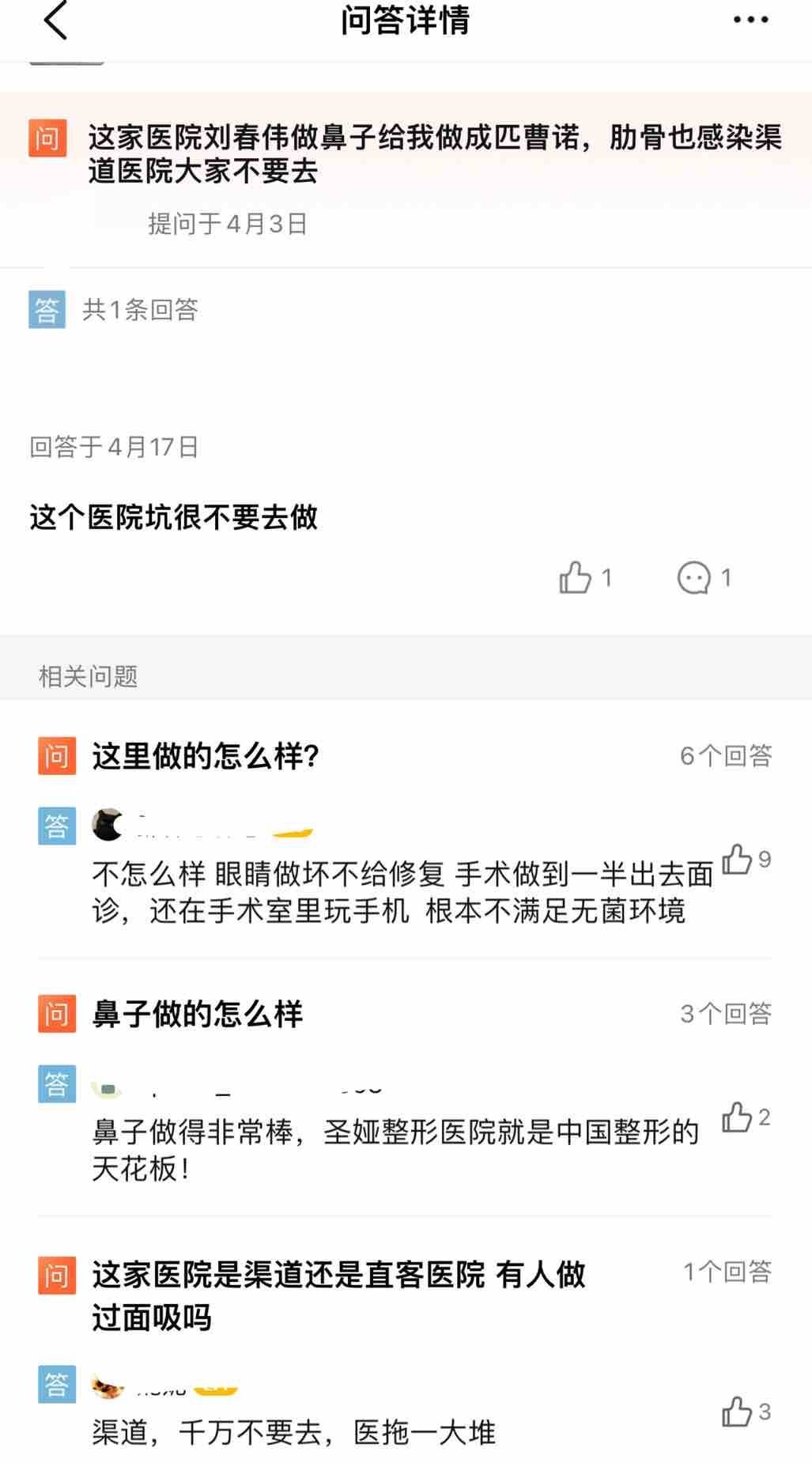The width and height of the screenshot is (812, 1463).
Task: Open the three-dot overflow menu
Action: (750, 21)
